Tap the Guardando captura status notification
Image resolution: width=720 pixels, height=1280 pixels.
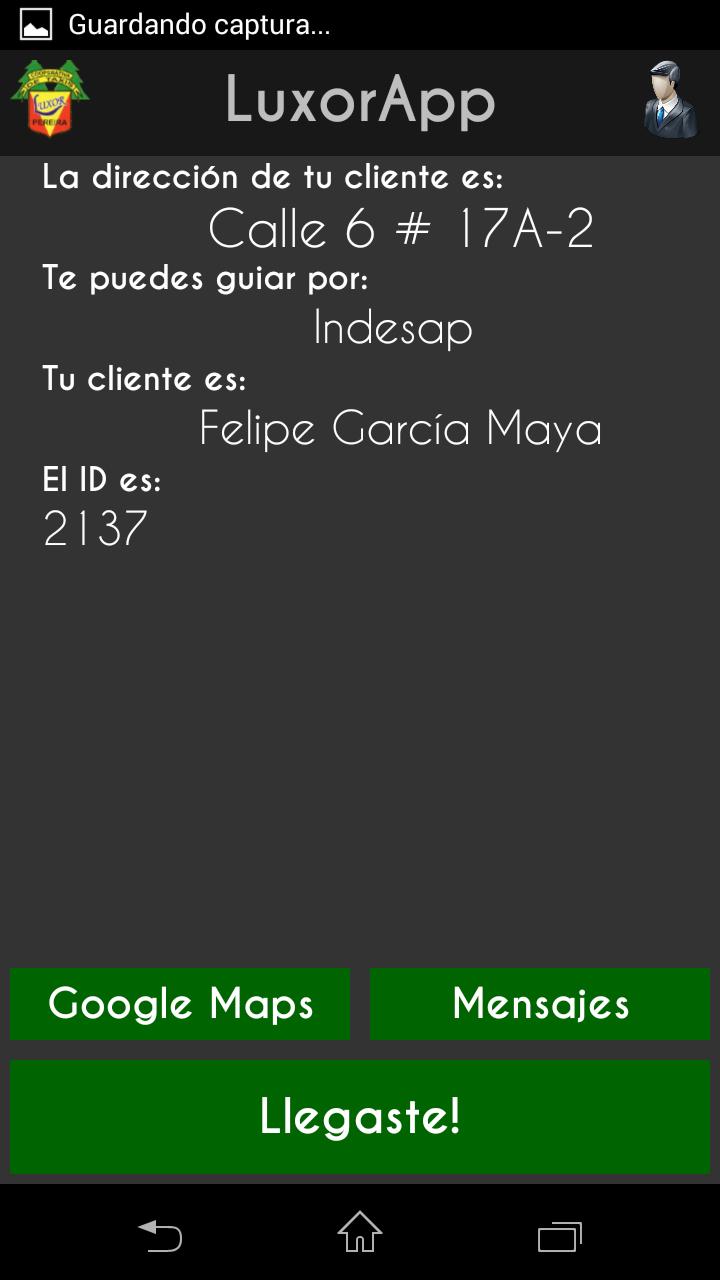pyautogui.click(x=200, y=24)
